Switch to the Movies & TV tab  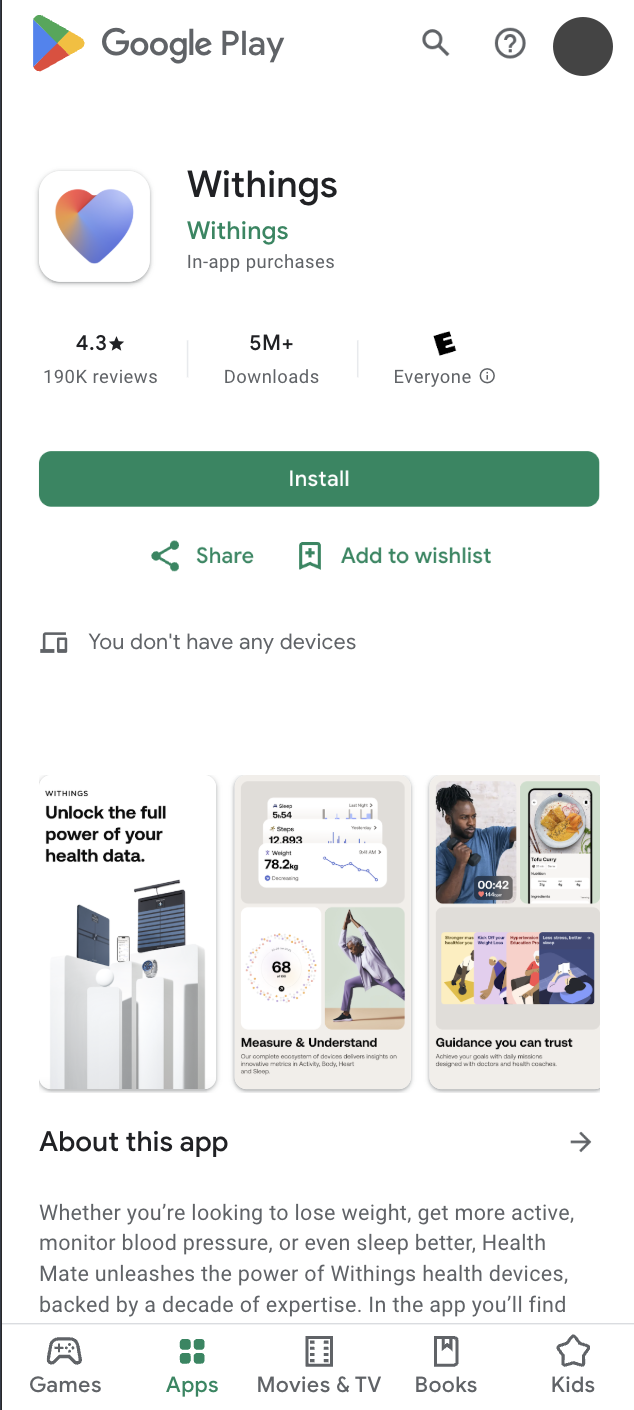[x=319, y=1366]
